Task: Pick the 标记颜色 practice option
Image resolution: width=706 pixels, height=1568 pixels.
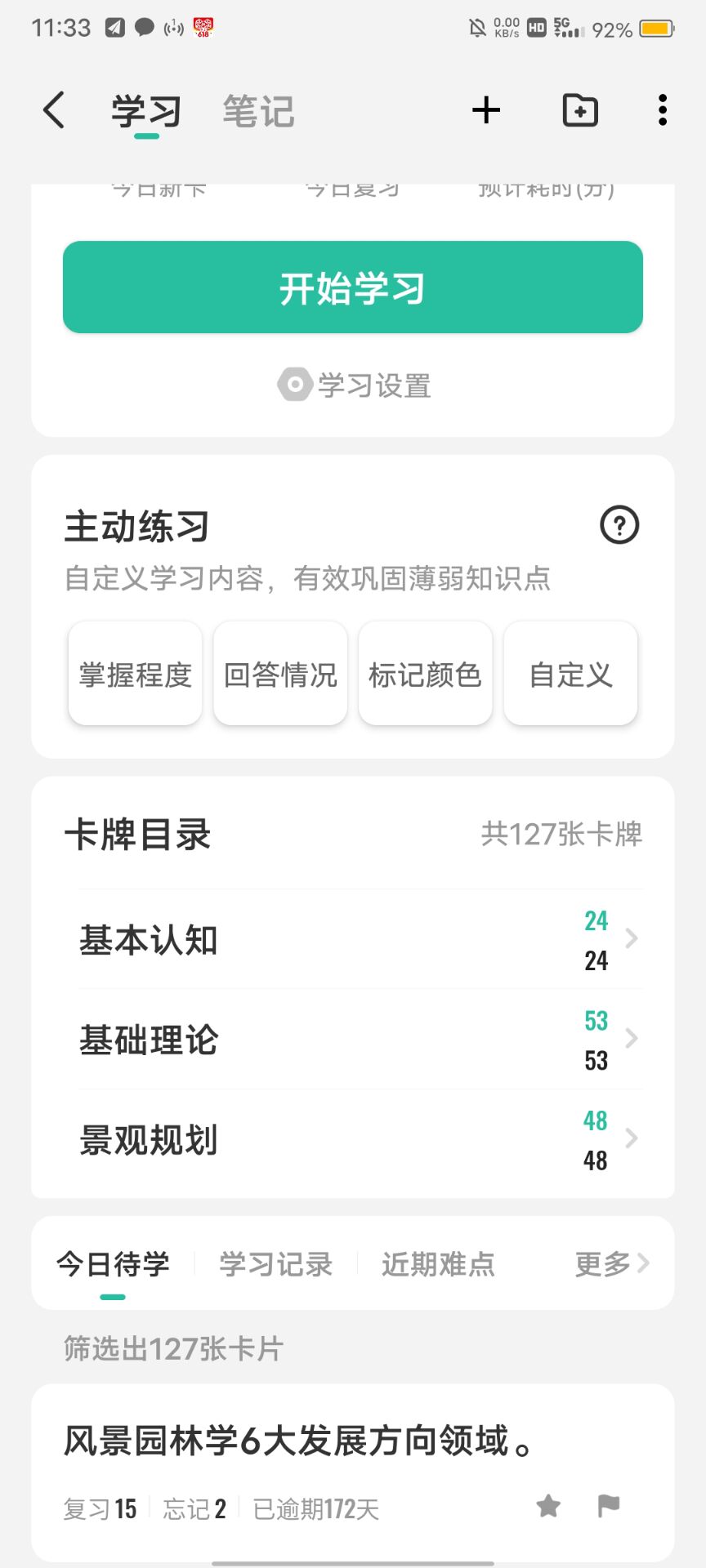Action: (426, 674)
